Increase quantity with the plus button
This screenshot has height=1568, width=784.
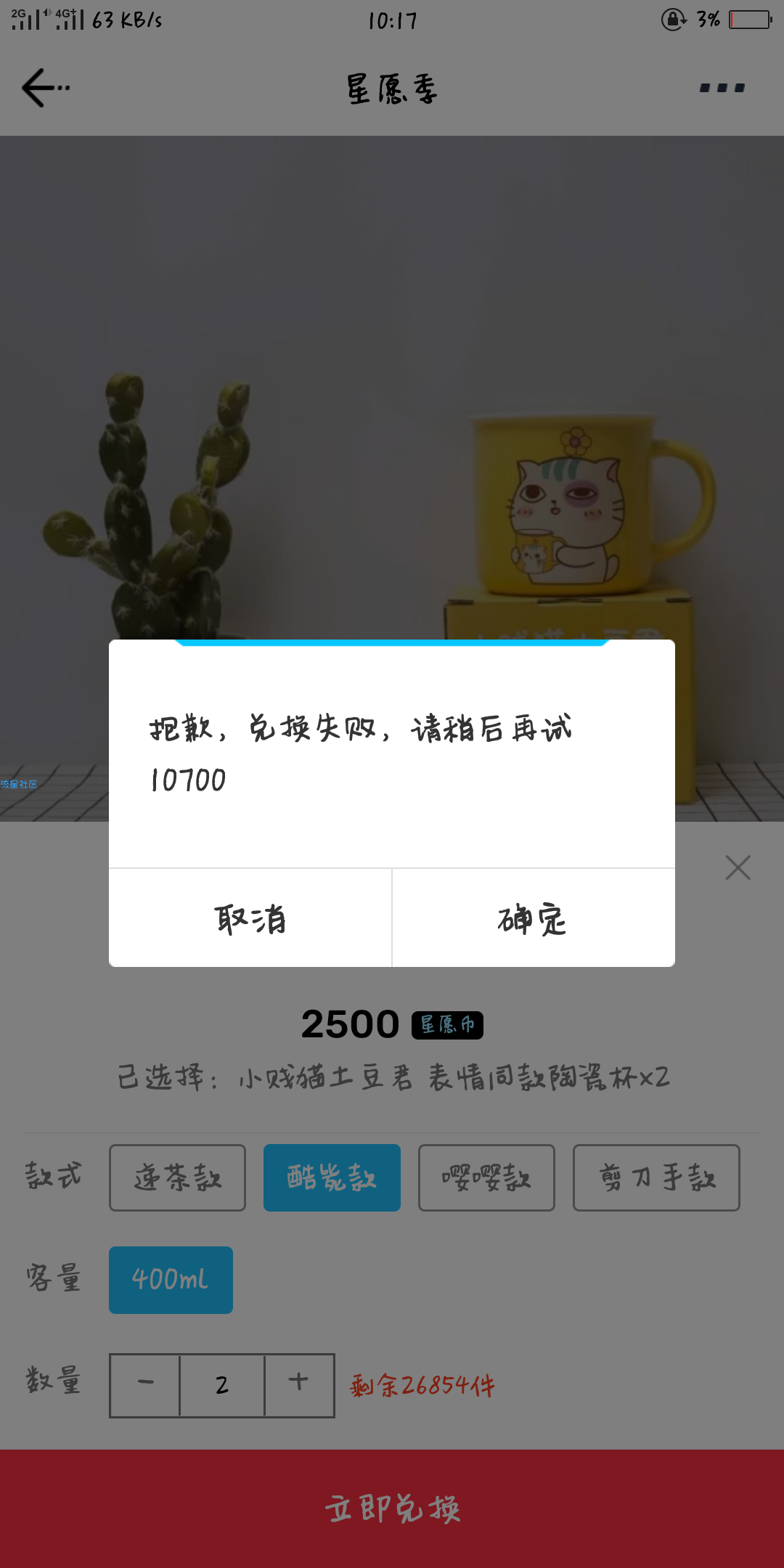298,1385
